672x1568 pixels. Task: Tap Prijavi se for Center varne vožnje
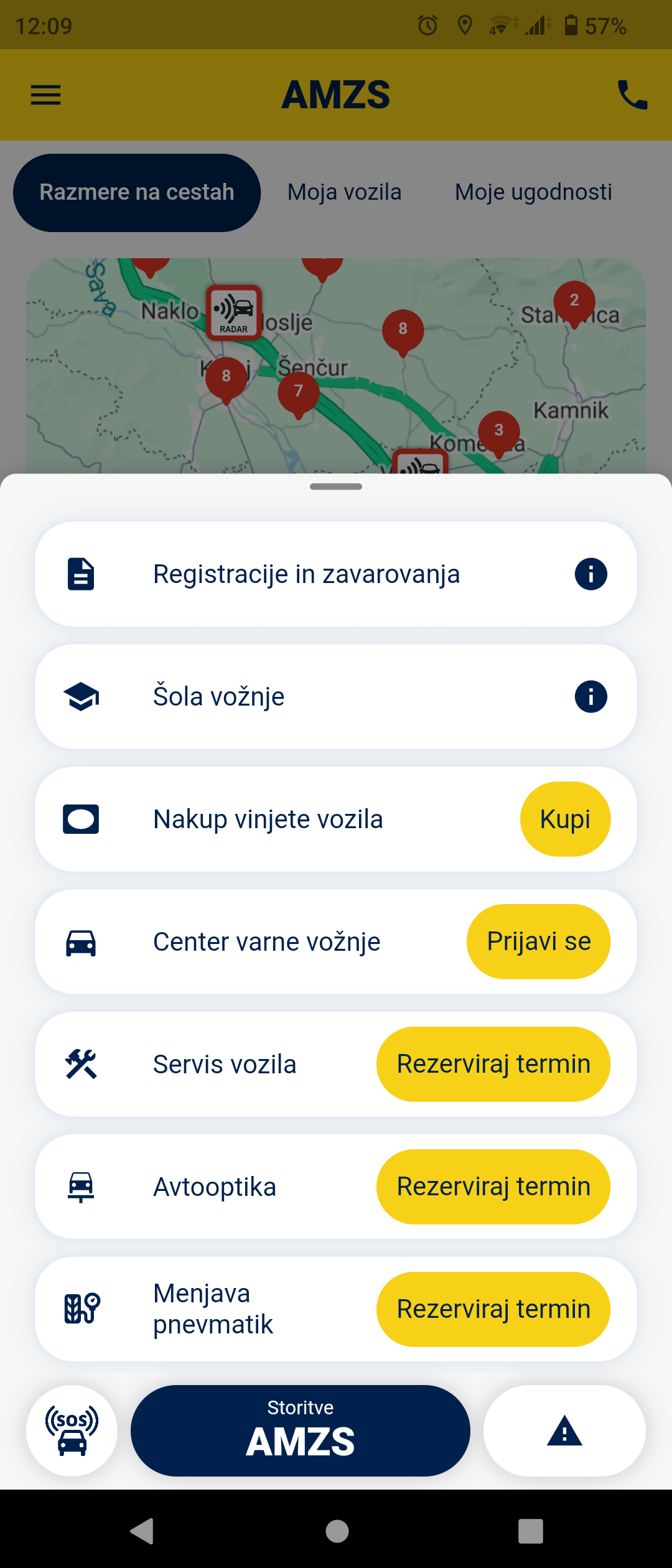coord(538,941)
